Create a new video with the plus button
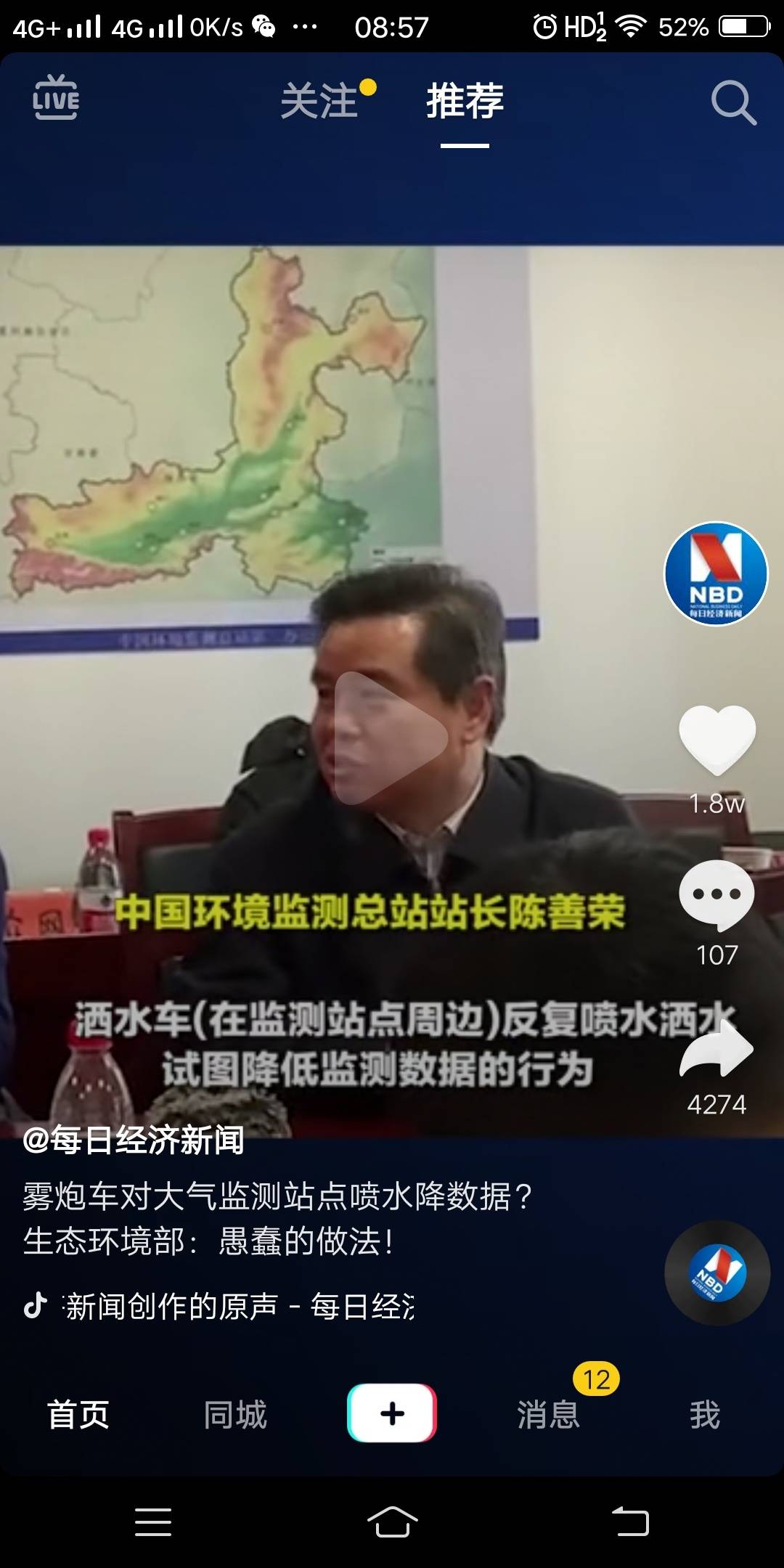Viewport: 784px width, 1568px height. [x=392, y=1413]
